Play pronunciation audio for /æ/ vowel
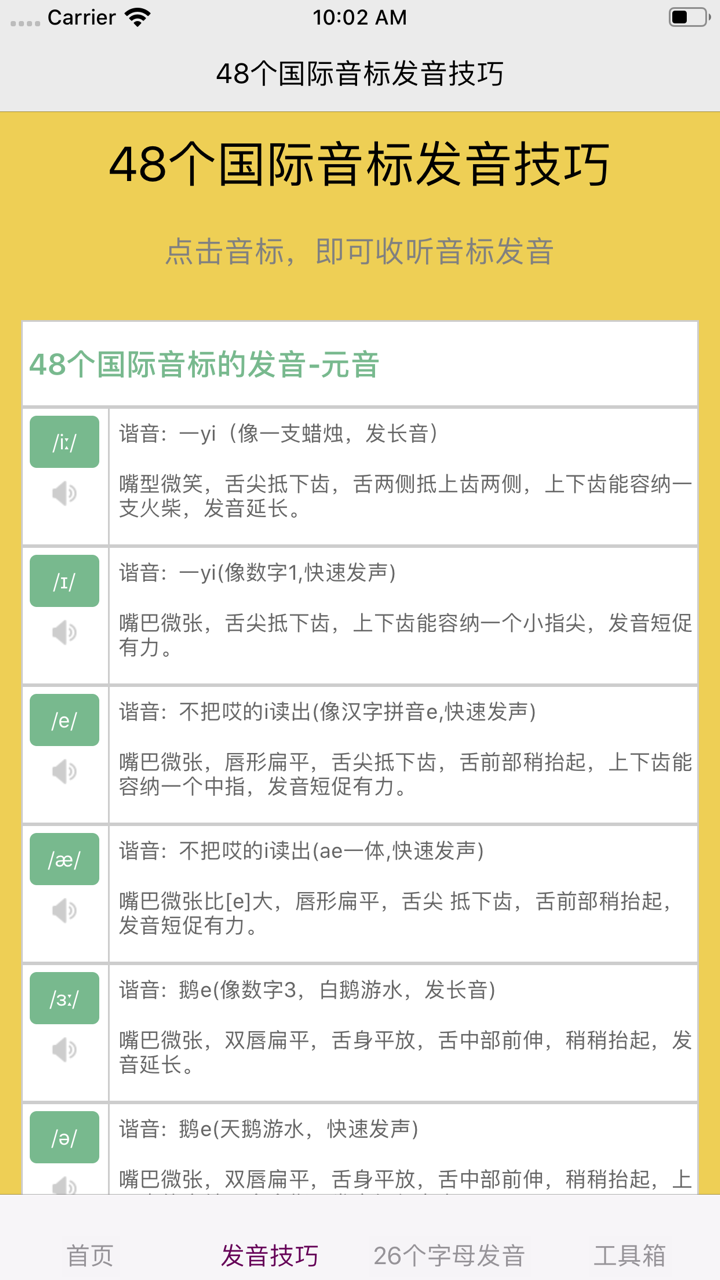Screen dimensions: 720x1280 tap(64, 910)
